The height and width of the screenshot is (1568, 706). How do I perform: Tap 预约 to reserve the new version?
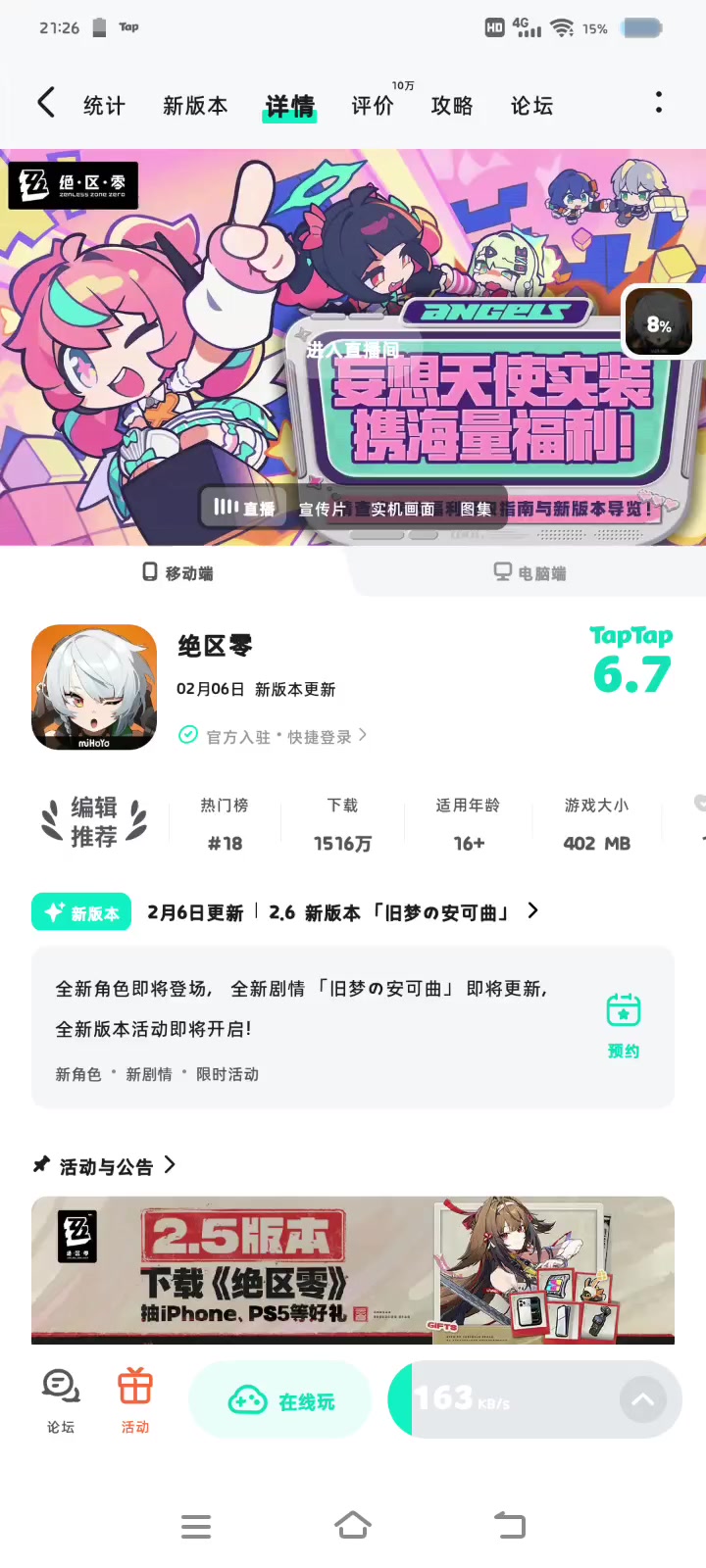(x=623, y=1024)
